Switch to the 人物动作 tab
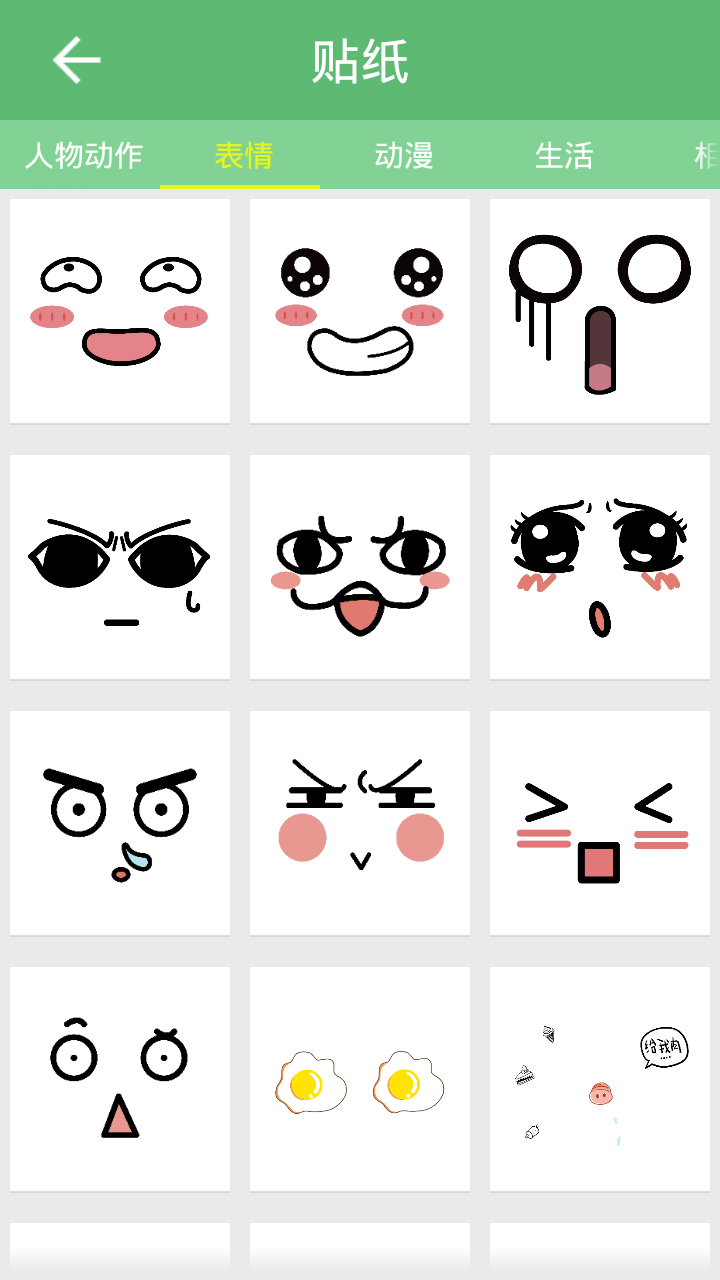This screenshot has height=1280, width=720. pos(84,155)
